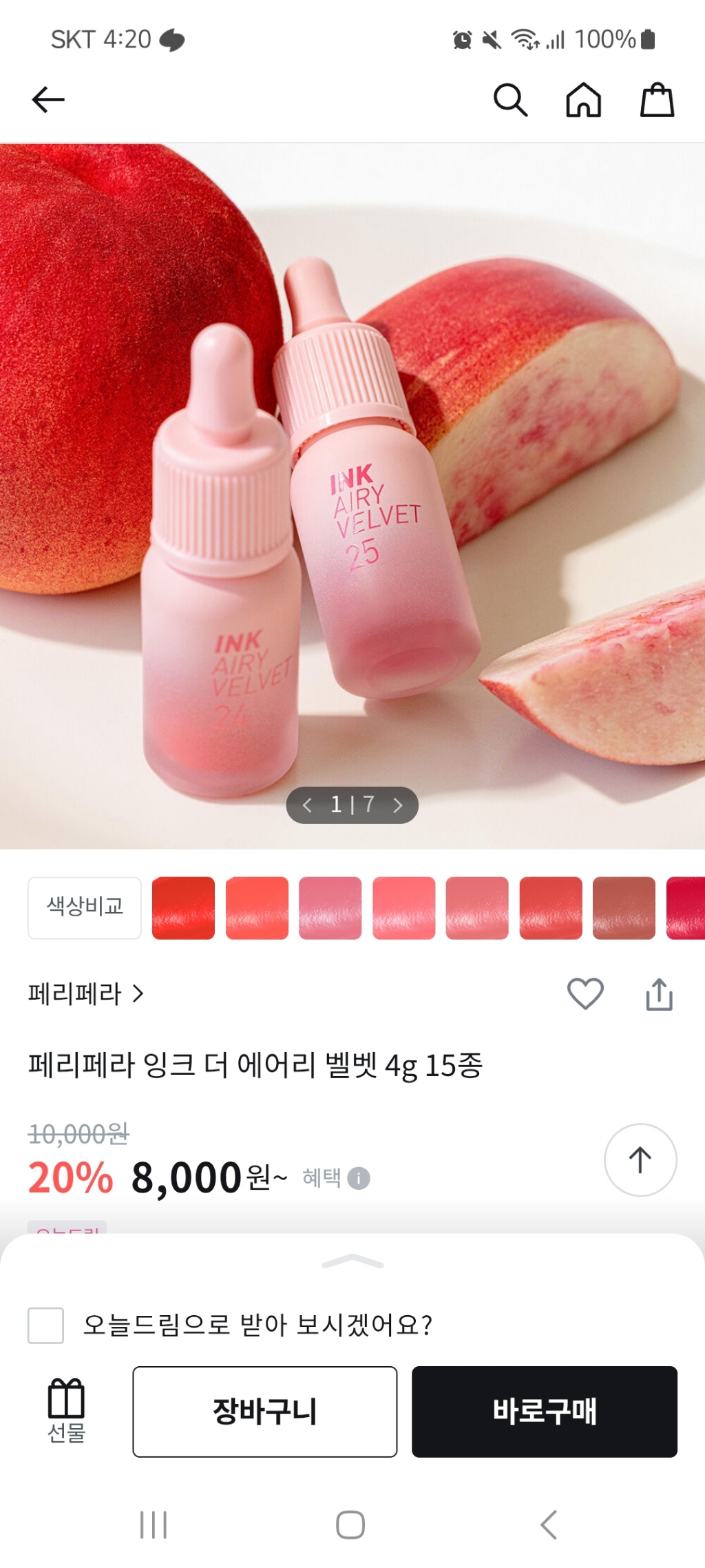705x1568 pixels.
Task: Go back using the top arrow
Action: 48,100
